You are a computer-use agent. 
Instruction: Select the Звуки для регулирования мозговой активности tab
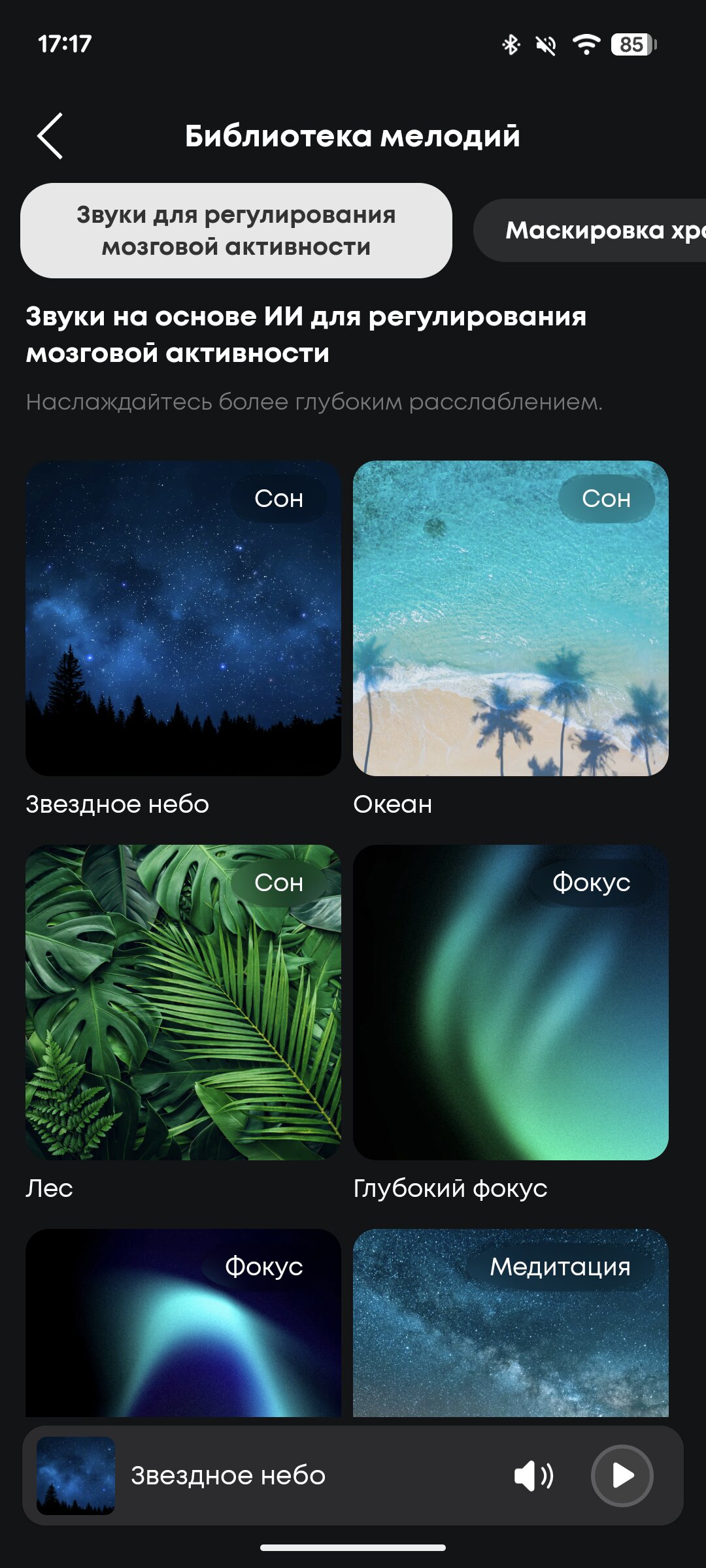(x=236, y=231)
